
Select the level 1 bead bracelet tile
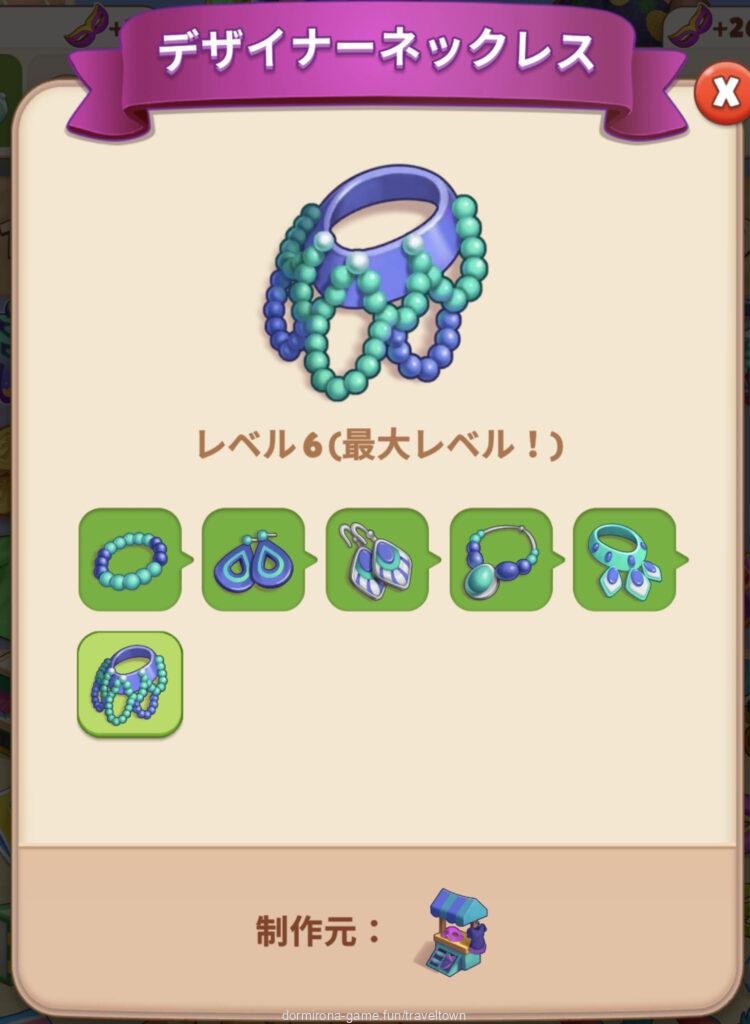click(x=130, y=560)
